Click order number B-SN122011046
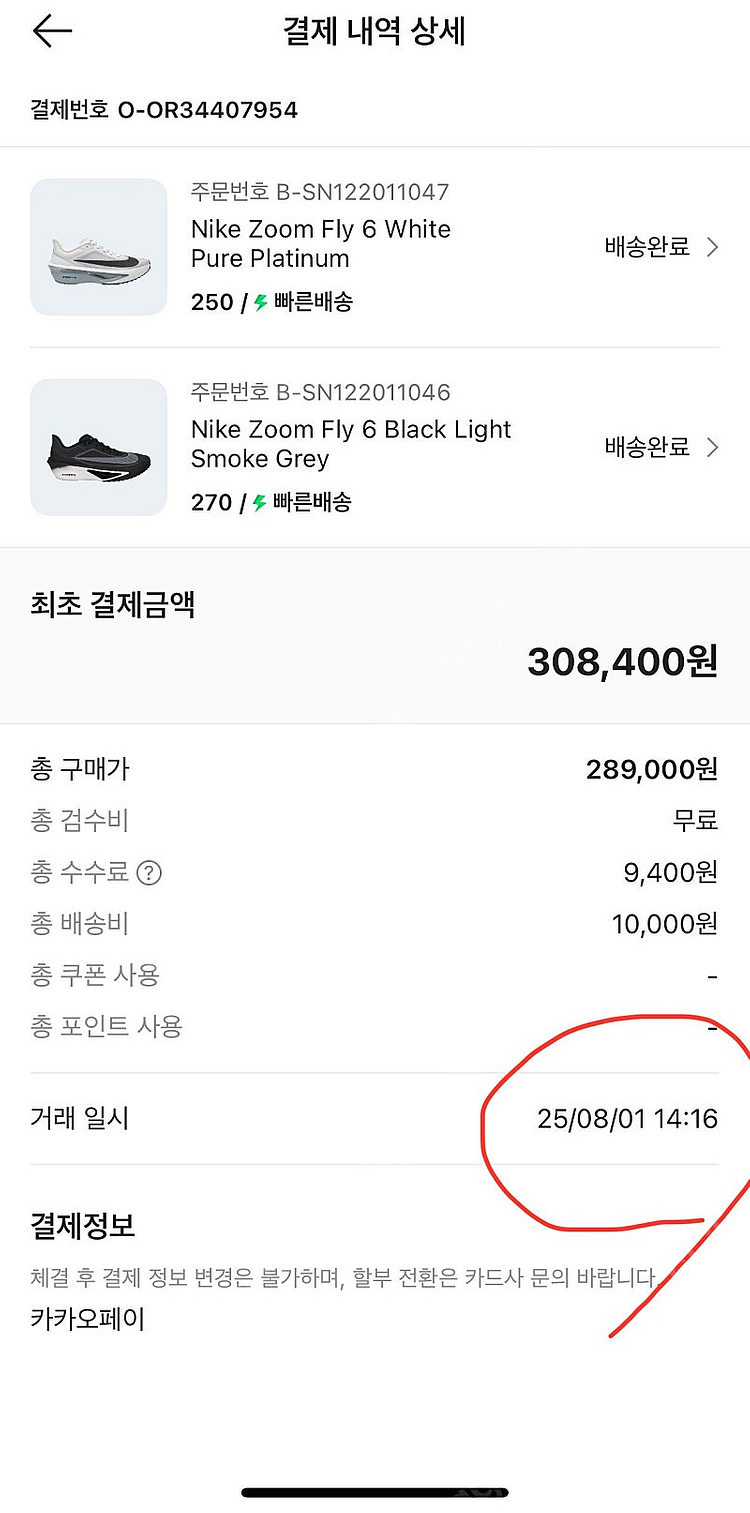Image resolution: width=750 pixels, height=1513 pixels. pos(319,392)
